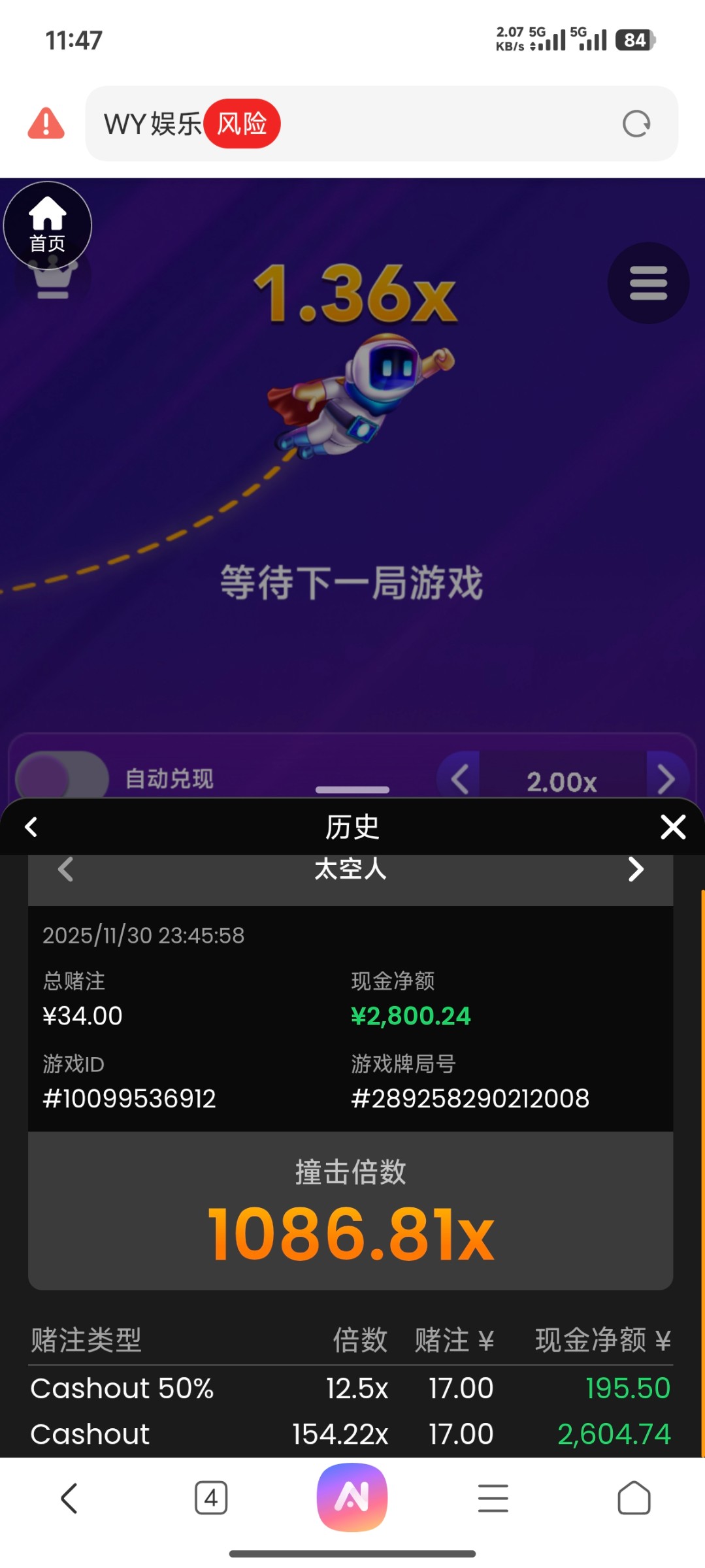705x1568 pixels.
Task: Click the 风险 risk badge
Action: (x=243, y=123)
